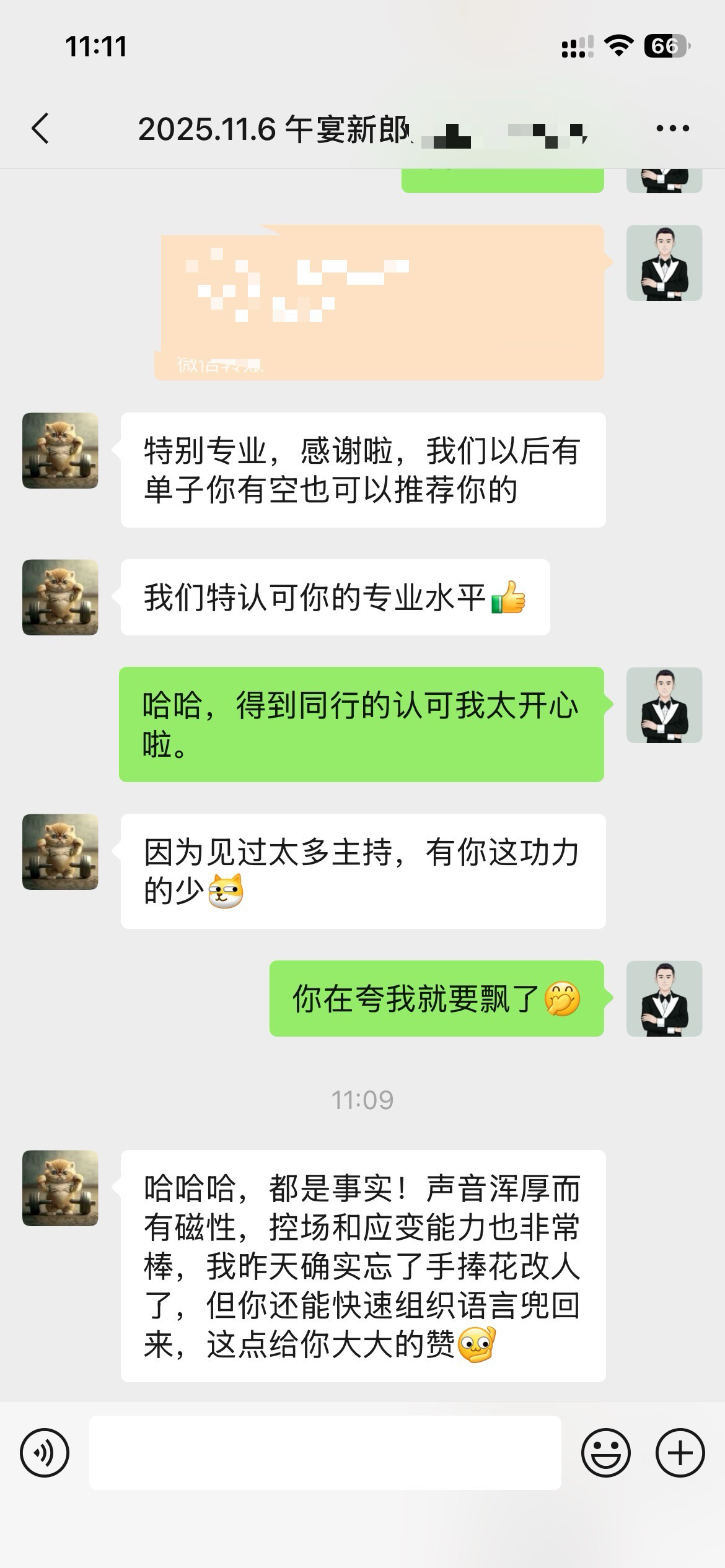This screenshot has height=1568, width=725.
Task: Tap the message text field
Action: tap(325, 1453)
